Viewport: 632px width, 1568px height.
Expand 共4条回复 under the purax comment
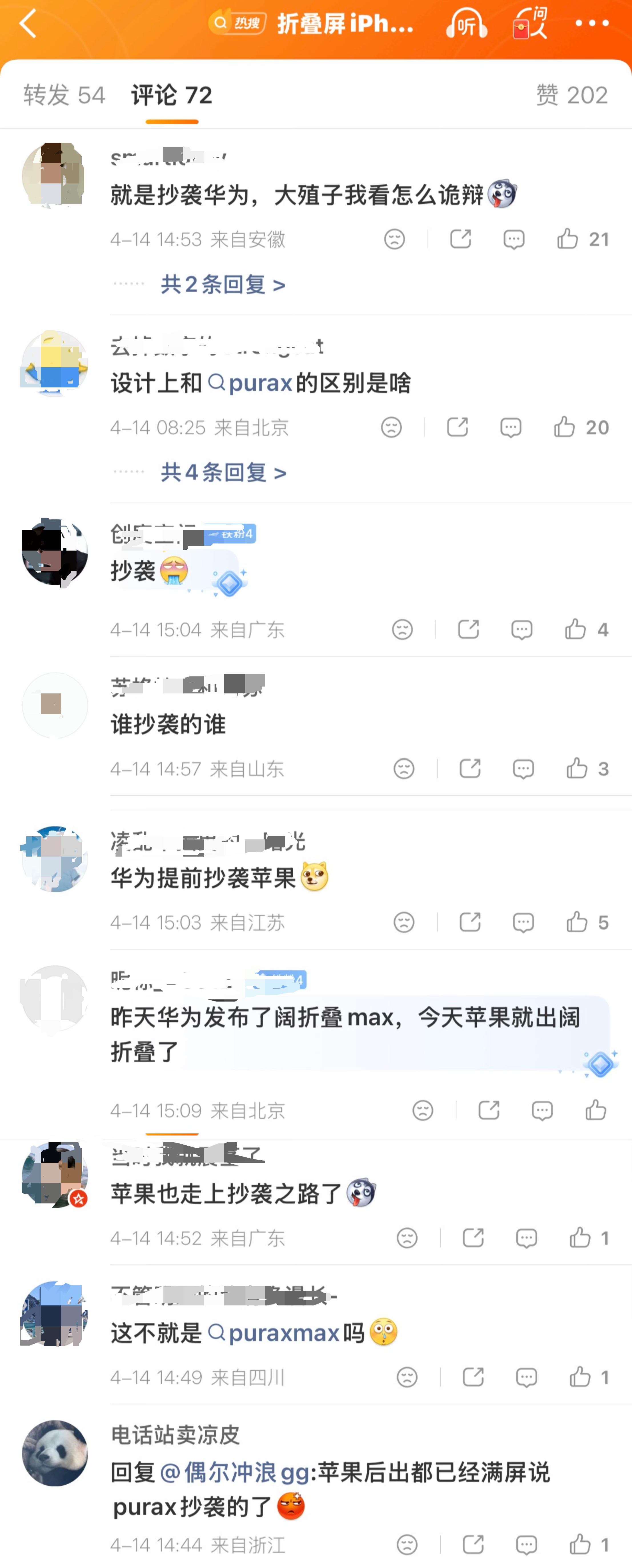[x=223, y=472]
